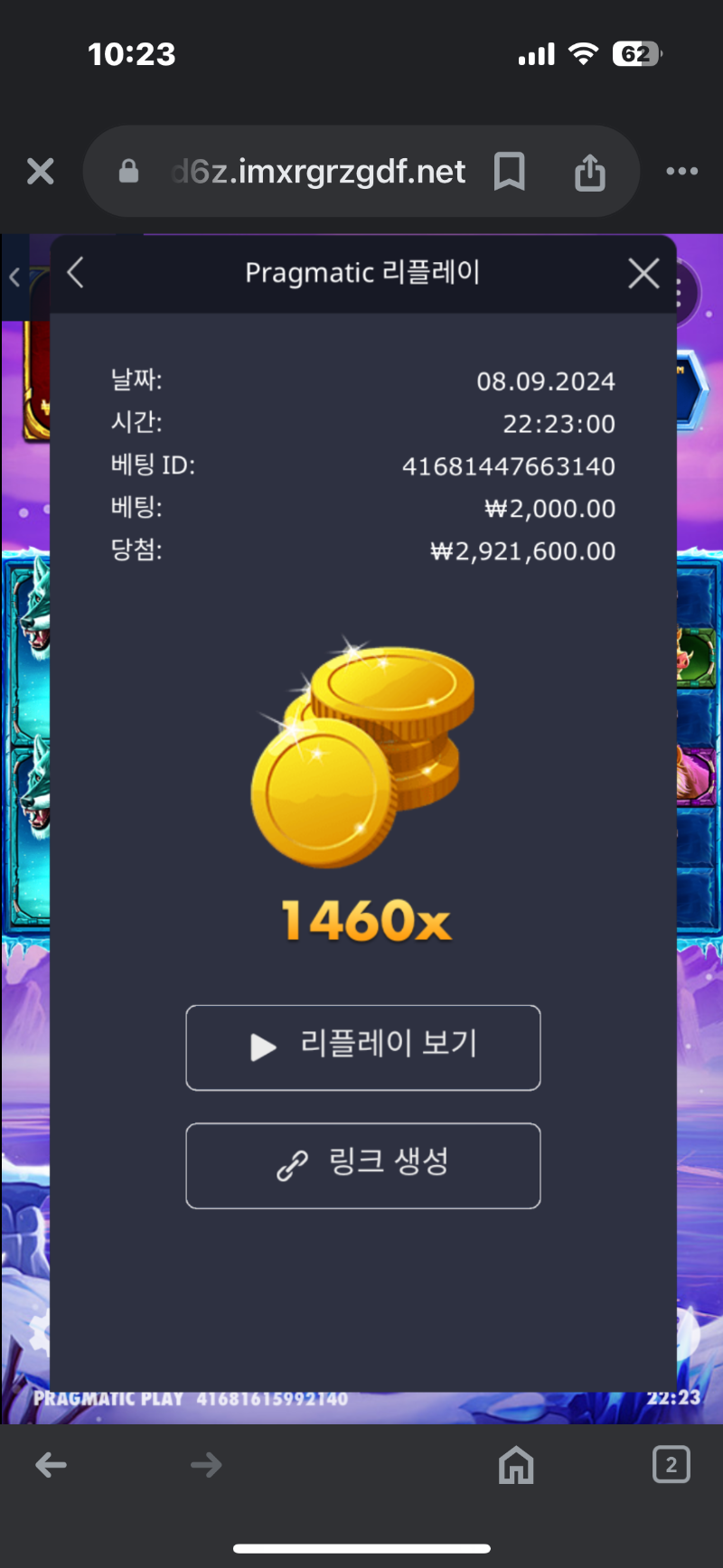Bookmark this page
Viewport: 723px width, 1568px height.
pos(509,171)
